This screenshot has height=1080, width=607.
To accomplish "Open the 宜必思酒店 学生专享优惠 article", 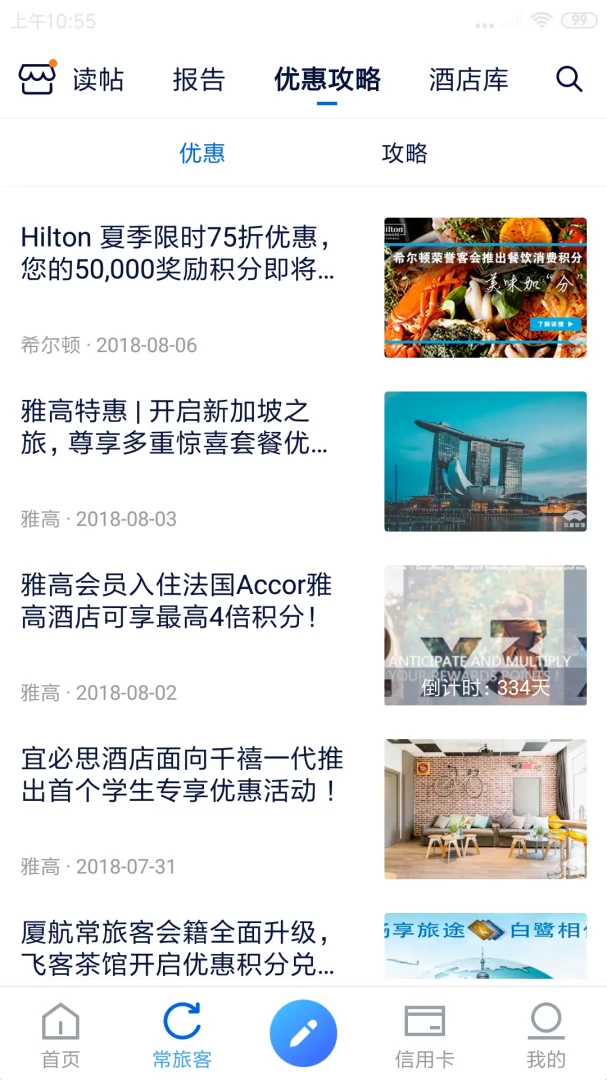I will click(303, 809).
